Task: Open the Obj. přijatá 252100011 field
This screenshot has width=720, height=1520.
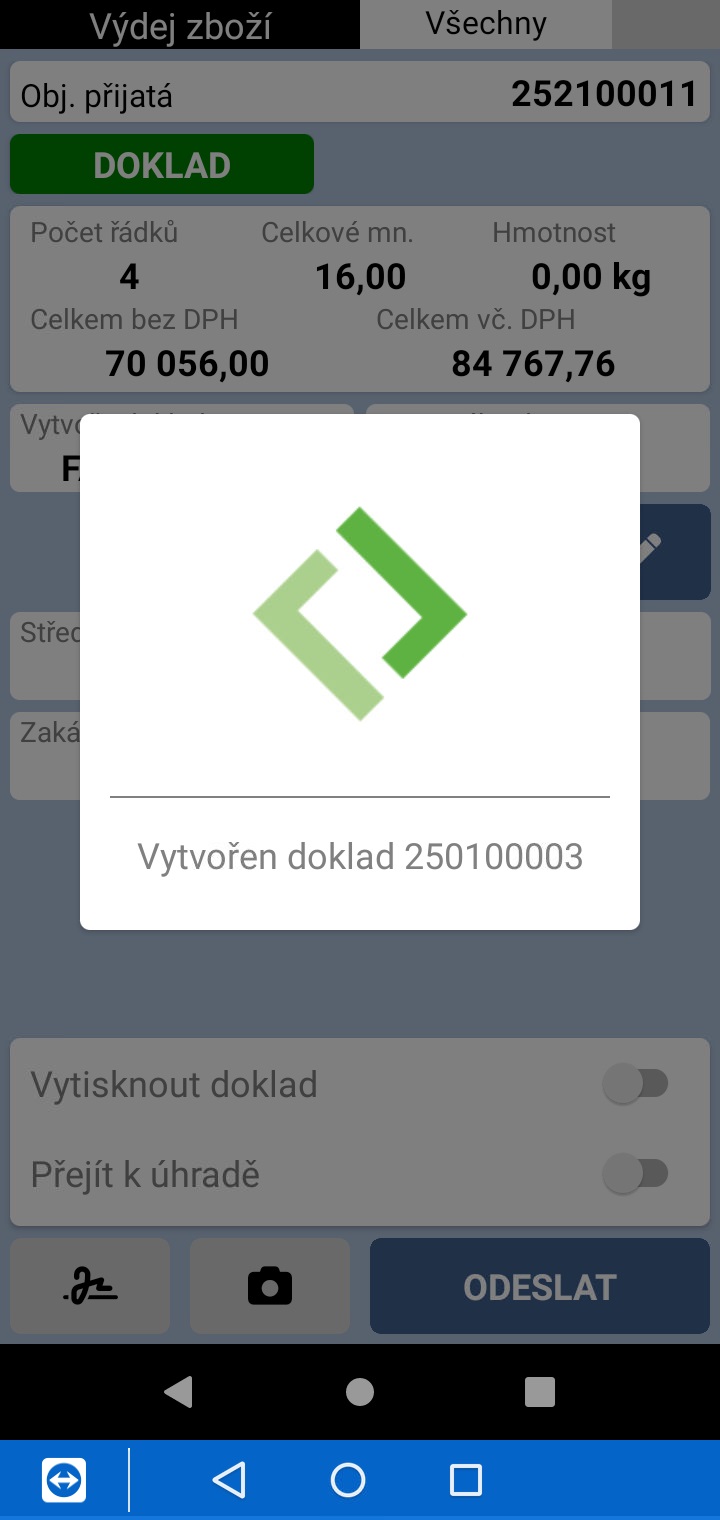Action: [360, 96]
